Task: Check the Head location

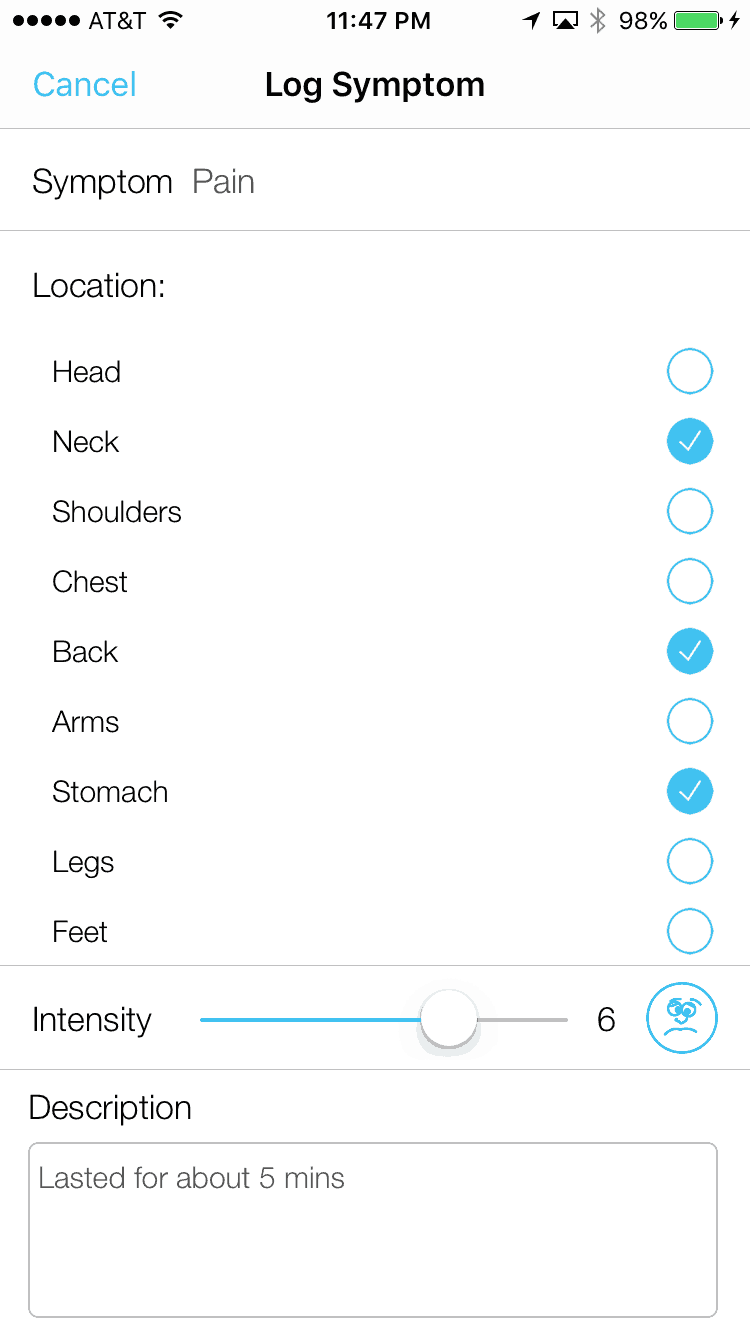Action: (x=689, y=372)
